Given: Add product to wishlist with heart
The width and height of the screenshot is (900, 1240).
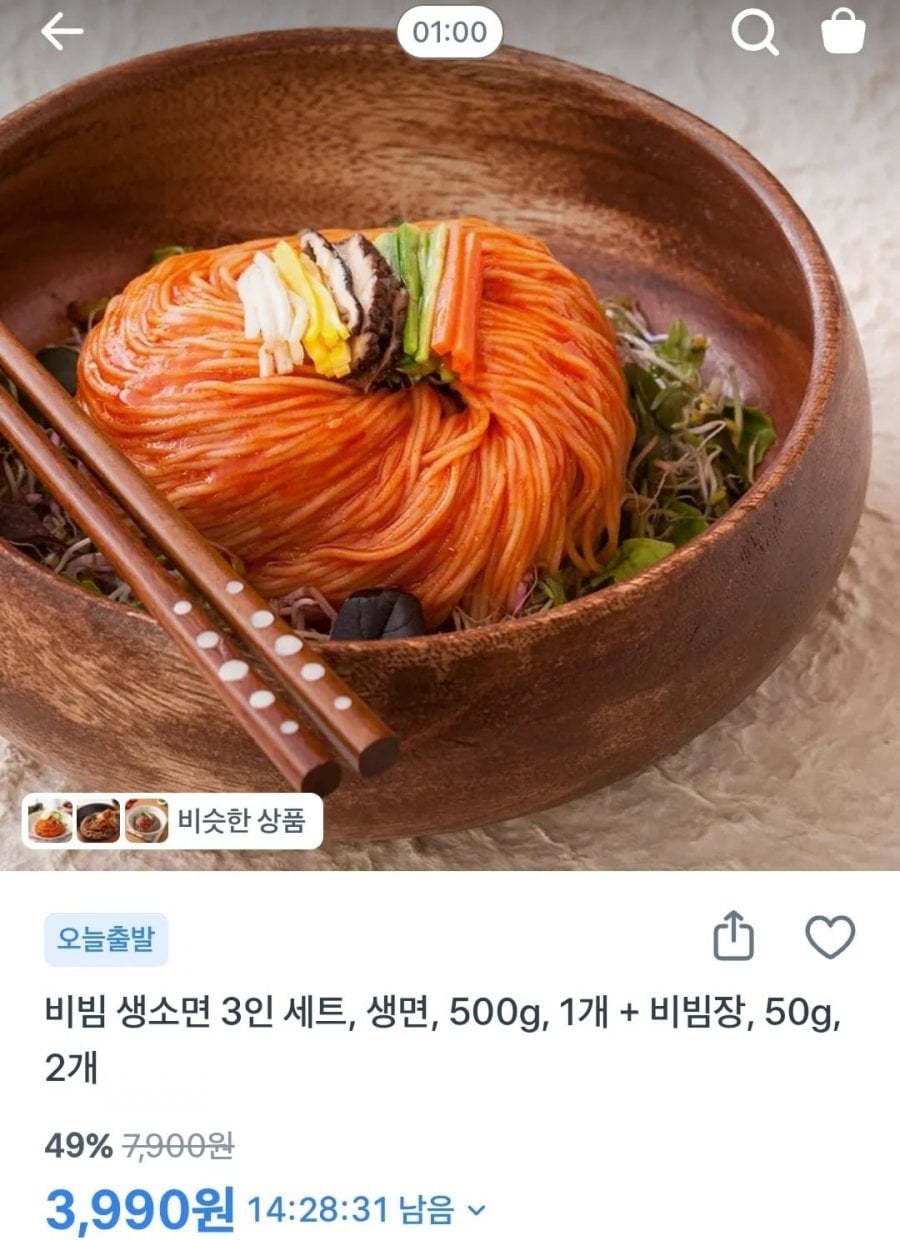Looking at the screenshot, I should click(x=830, y=937).
